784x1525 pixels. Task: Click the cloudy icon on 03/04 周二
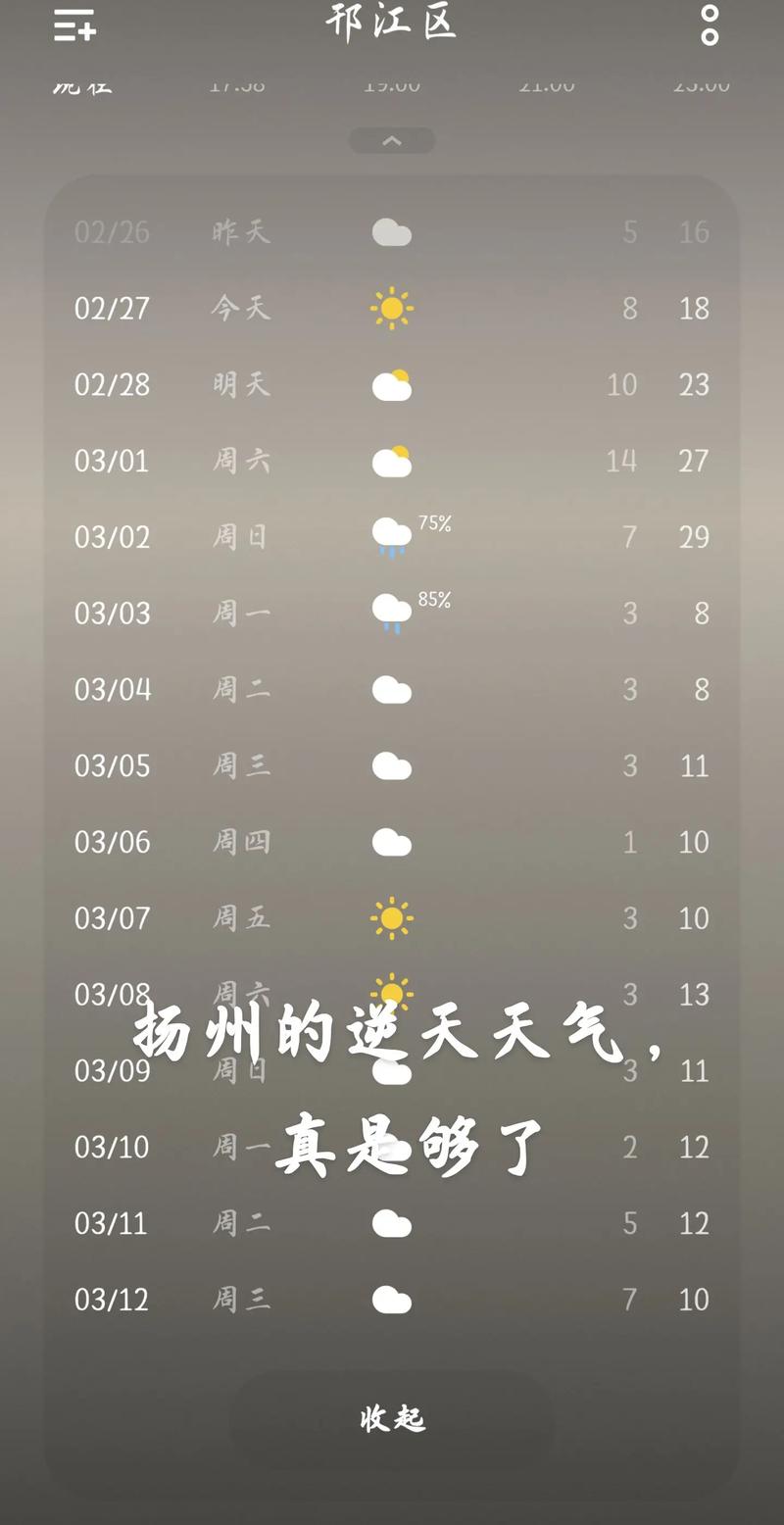(x=392, y=690)
